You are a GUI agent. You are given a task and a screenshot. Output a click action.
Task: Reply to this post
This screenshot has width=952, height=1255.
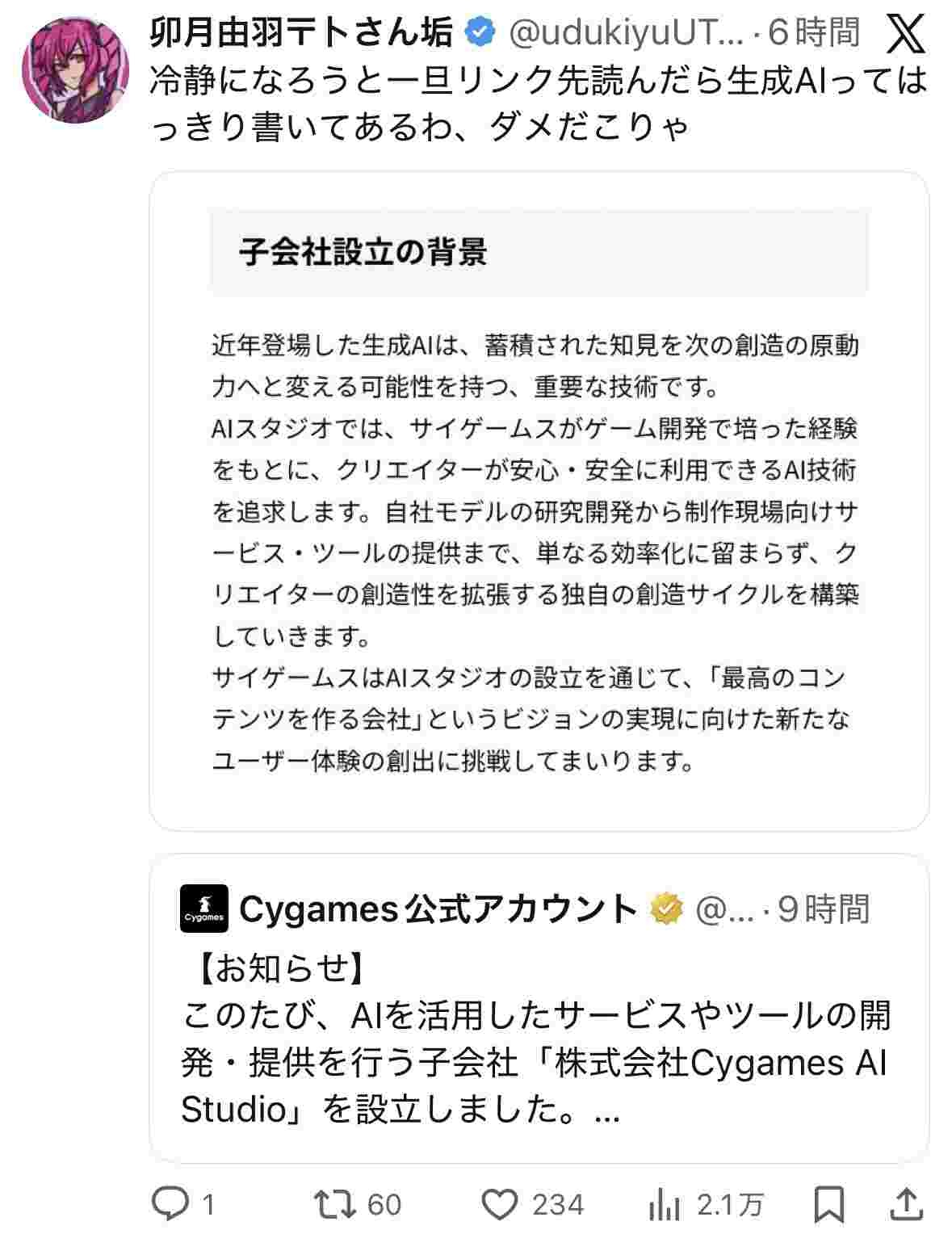point(171,1205)
